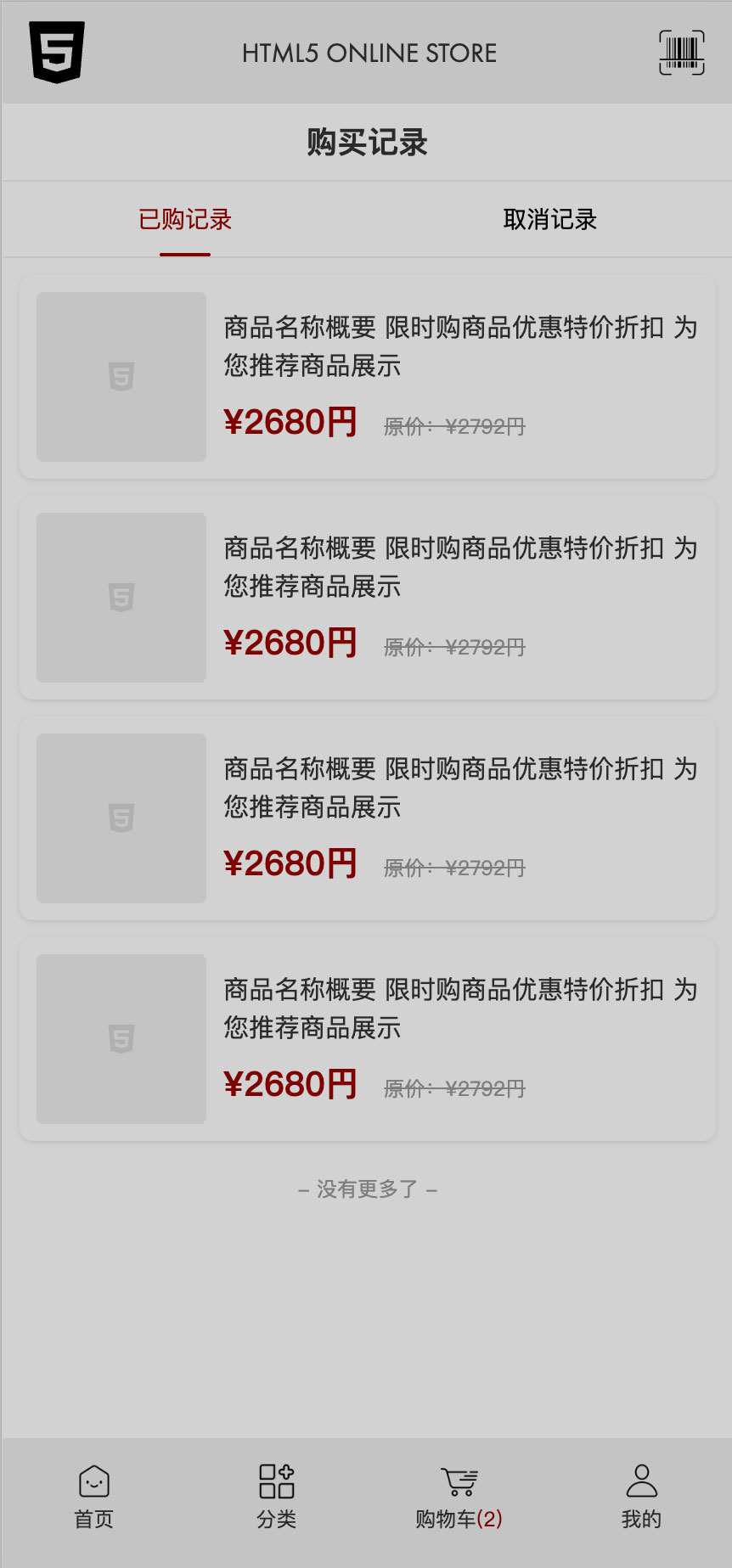The width and height of the screenshot is (732, 1568).
Task: Open the 我的 profile tab
Action: (x=641, y=1498)
